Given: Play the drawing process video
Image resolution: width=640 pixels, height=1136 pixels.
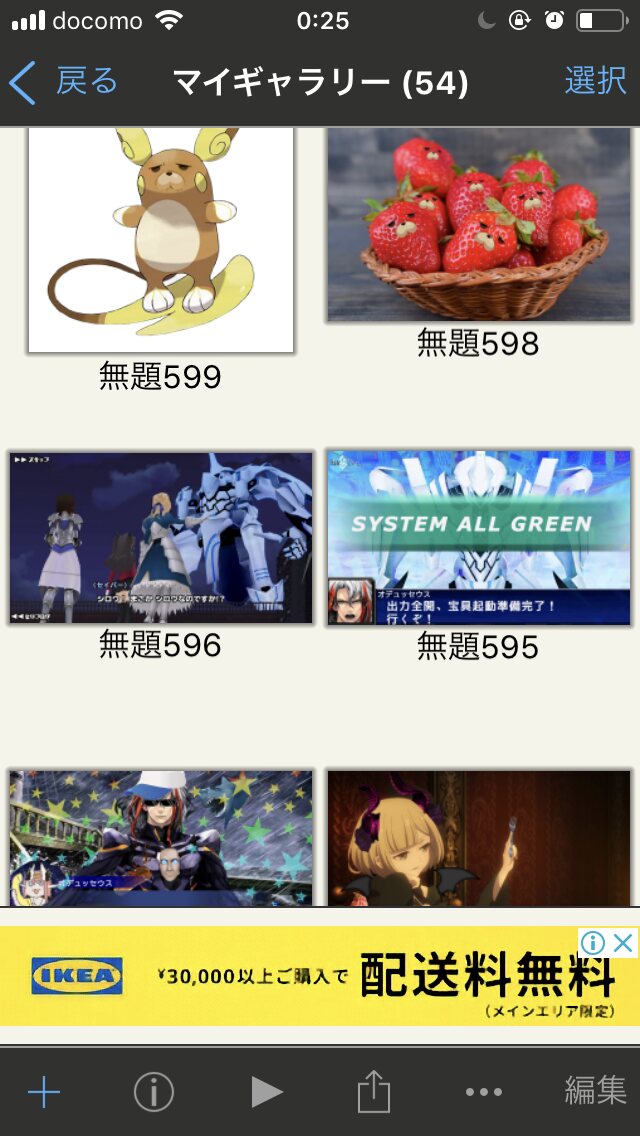Looking at the screenshot, I should 266,1092.
